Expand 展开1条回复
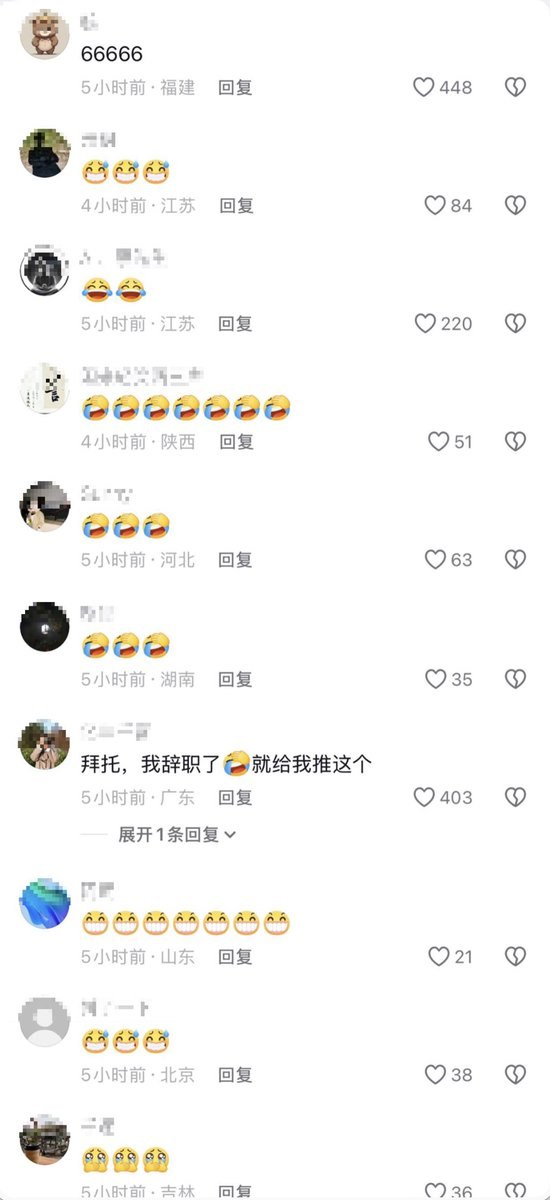 [177, 834]
